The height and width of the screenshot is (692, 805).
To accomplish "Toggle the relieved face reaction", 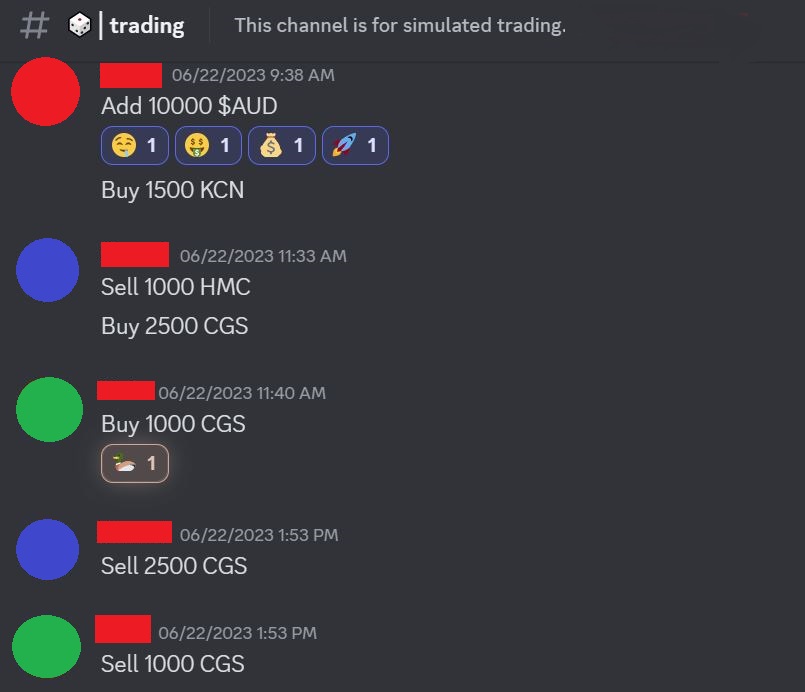I will click(x=135, y=146).
